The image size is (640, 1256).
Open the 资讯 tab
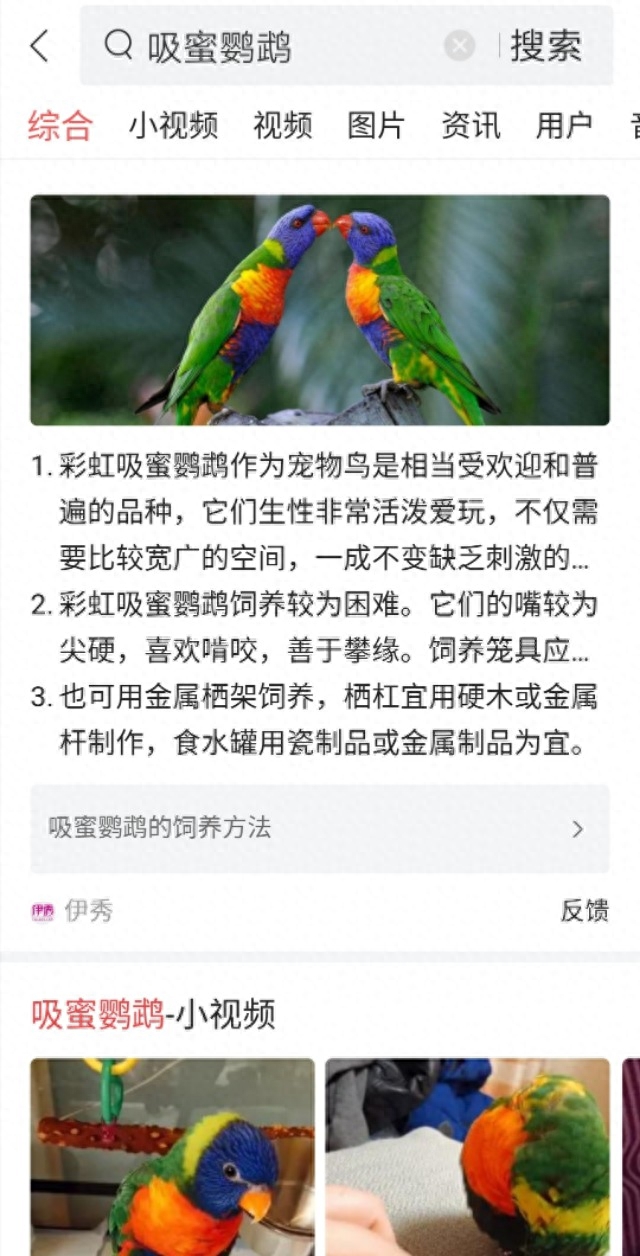(471, 126)
